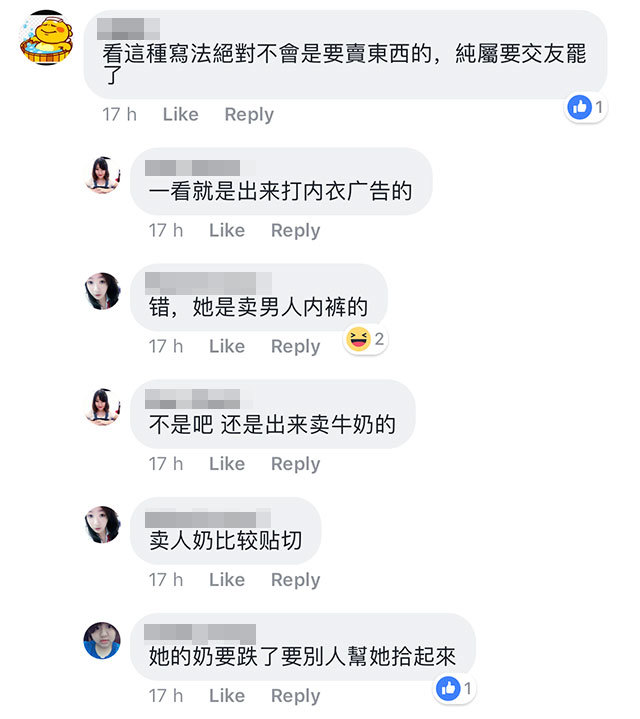Open avatar of the 卖人奶比较贴切 commenter
Screen dimensions: 640x719
tap(102, 524)
